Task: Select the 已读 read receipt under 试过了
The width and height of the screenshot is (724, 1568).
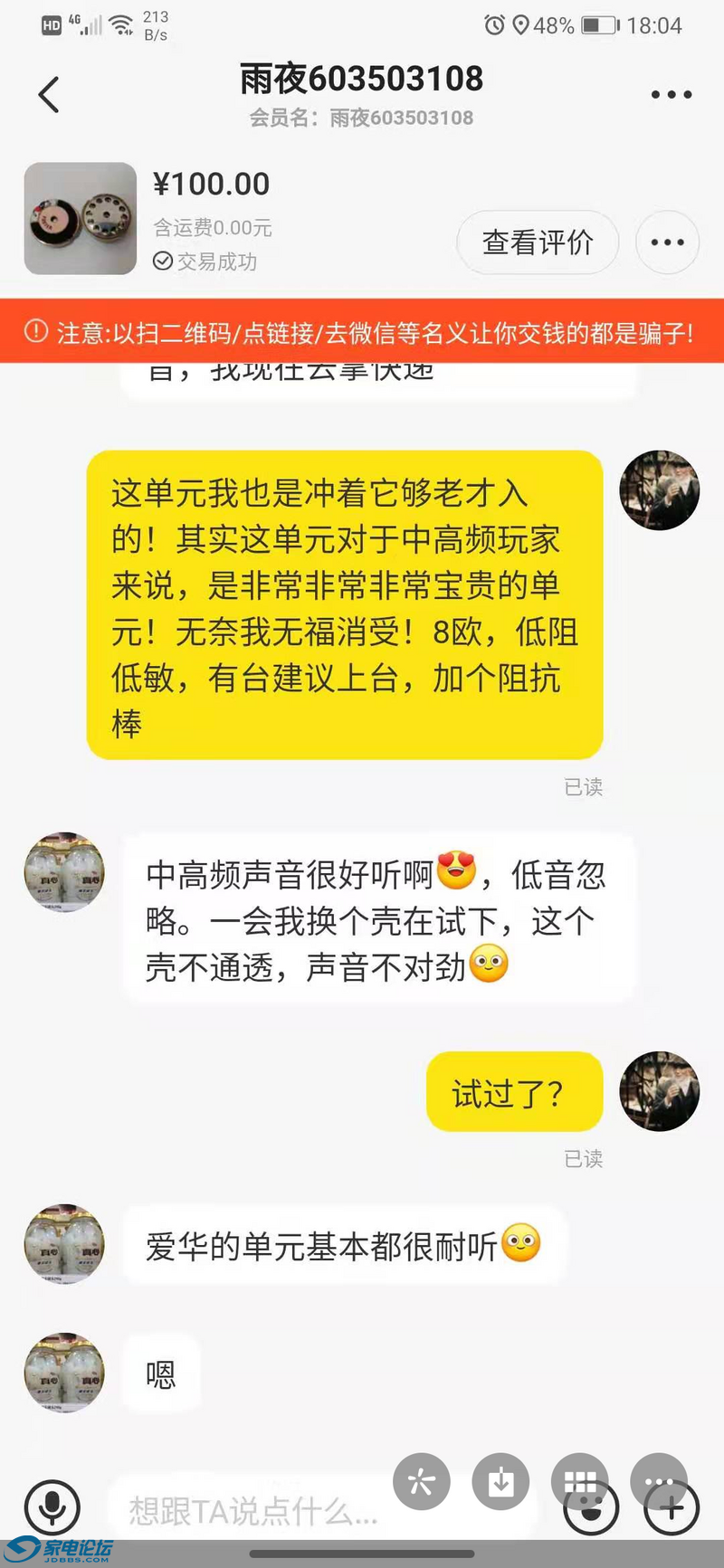Action: [584, 1158]
